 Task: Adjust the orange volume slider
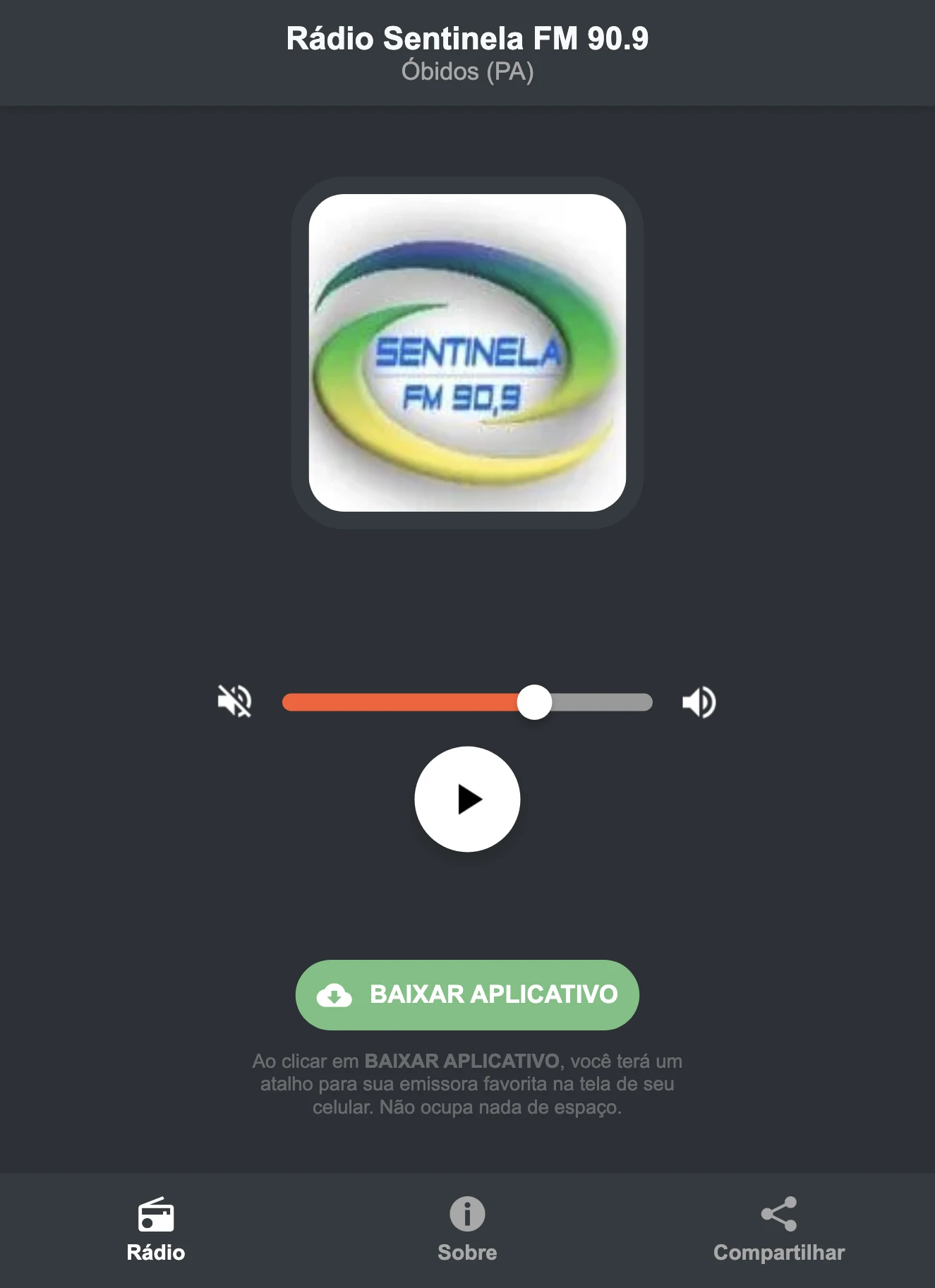click(535, 701)
